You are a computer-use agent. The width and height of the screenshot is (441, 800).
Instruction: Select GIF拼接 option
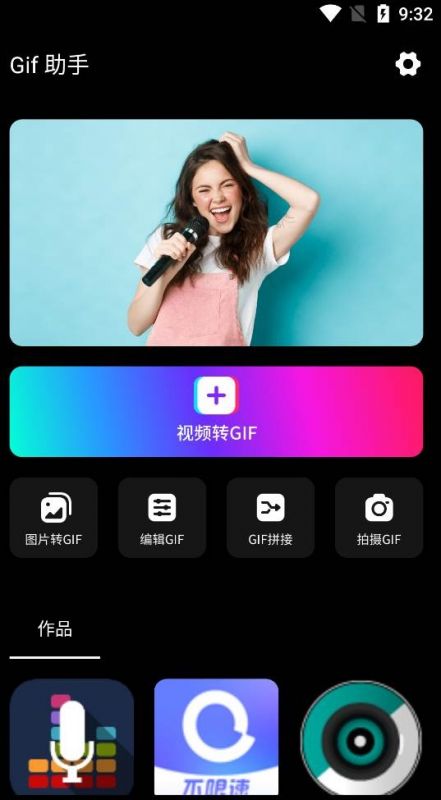click(271, 517)
